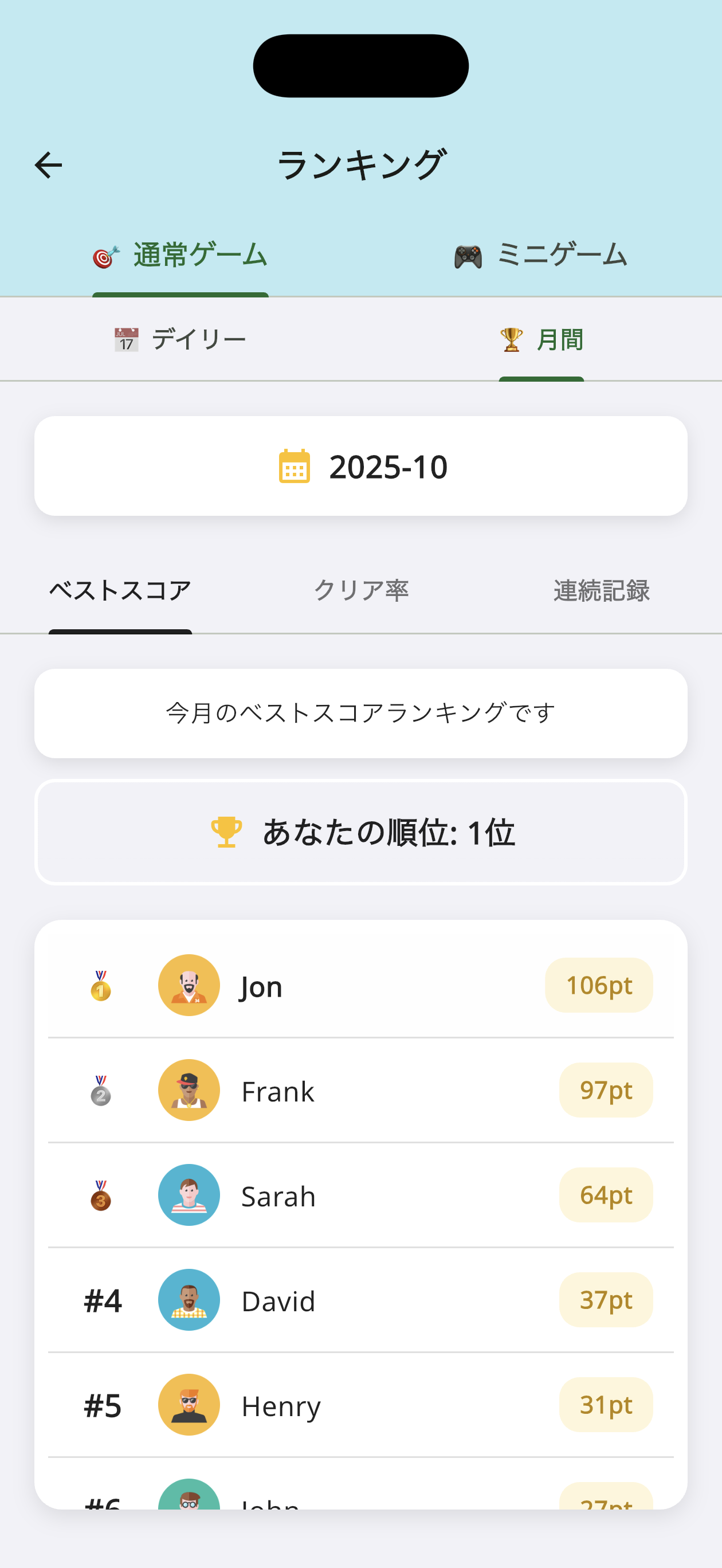Tap the back arrow to leave ランキング
Image resolution: width=722 pixels, height=1568 pixels.
pyautogui.click(x=48, y=164)
